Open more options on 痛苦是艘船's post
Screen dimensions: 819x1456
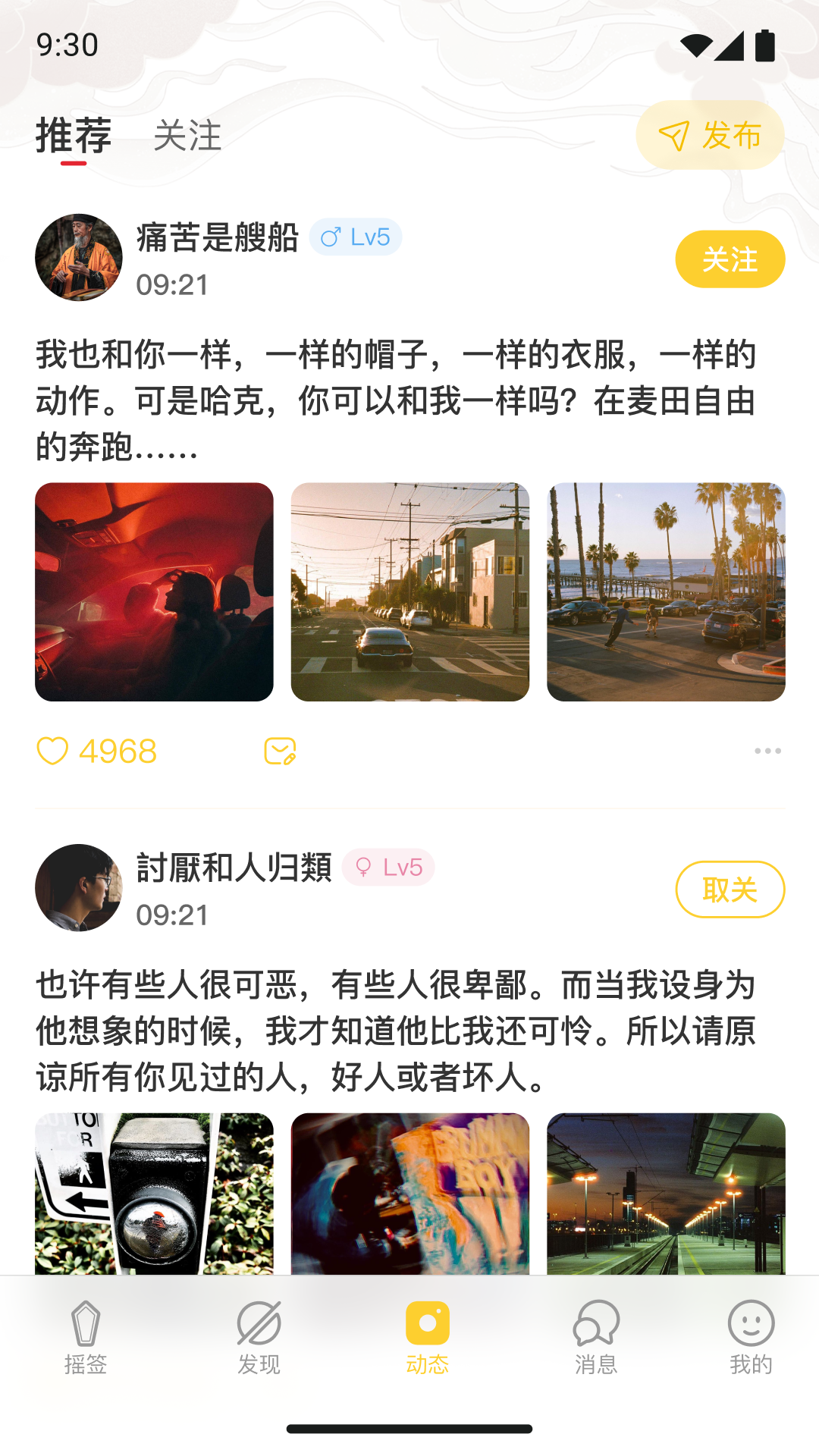click(x=767, y=752)
